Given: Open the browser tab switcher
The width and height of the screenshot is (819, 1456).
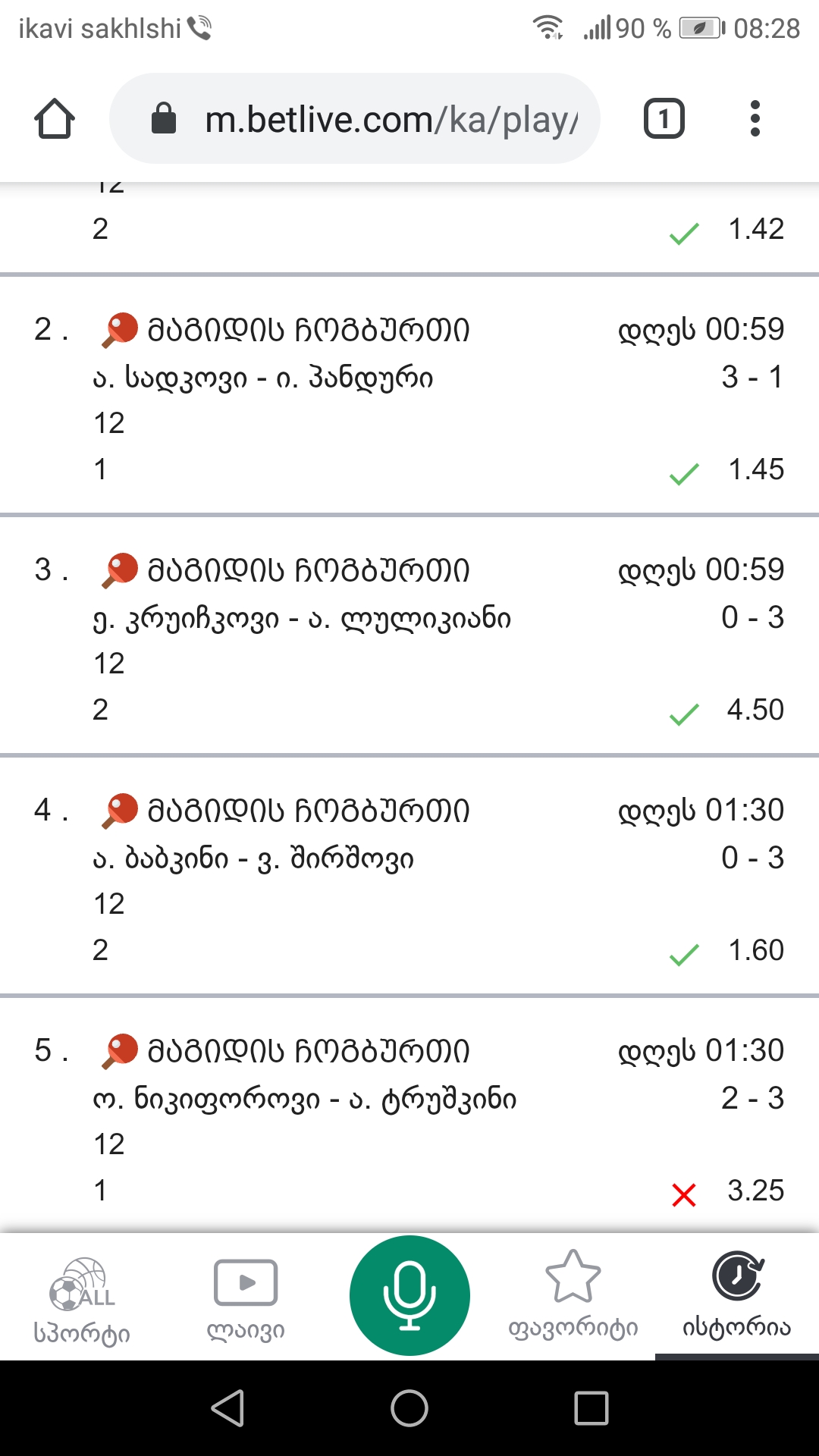Looking at the screenshot, I should coord(664,119).
